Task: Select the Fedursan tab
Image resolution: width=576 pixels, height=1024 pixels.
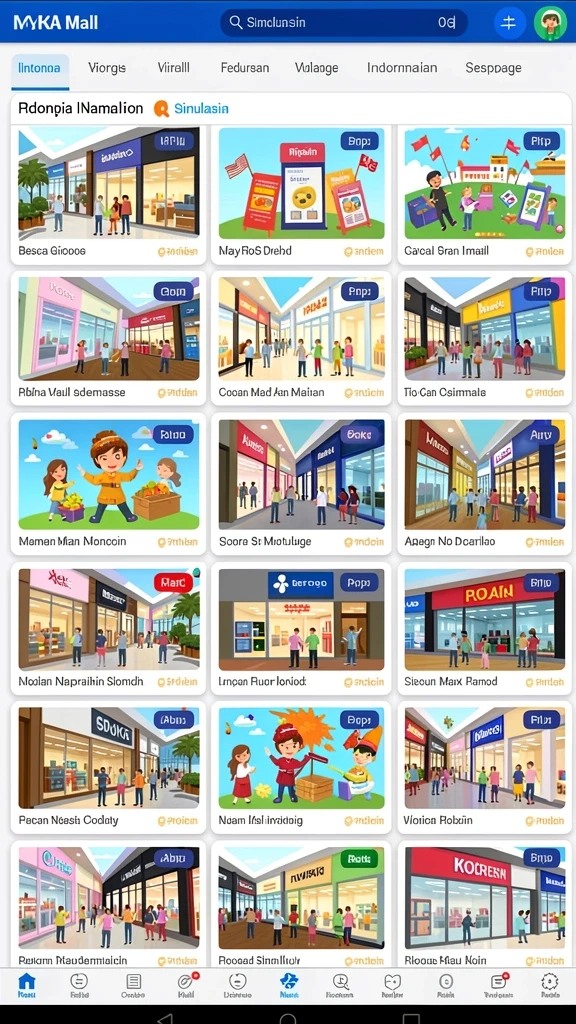Action: tap(244, 67)
